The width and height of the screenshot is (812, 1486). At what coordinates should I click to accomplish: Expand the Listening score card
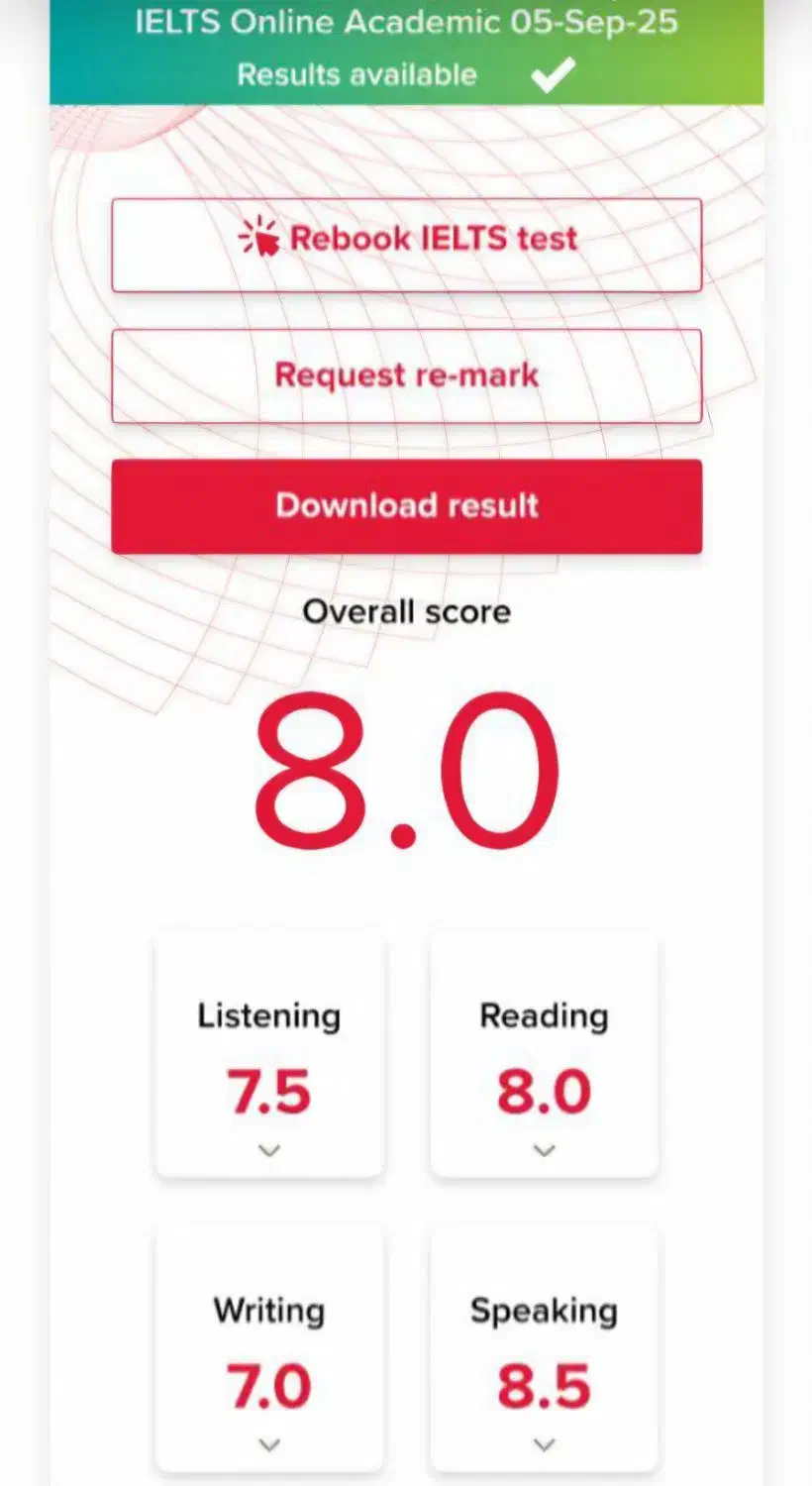click(x=269, y=1150)
